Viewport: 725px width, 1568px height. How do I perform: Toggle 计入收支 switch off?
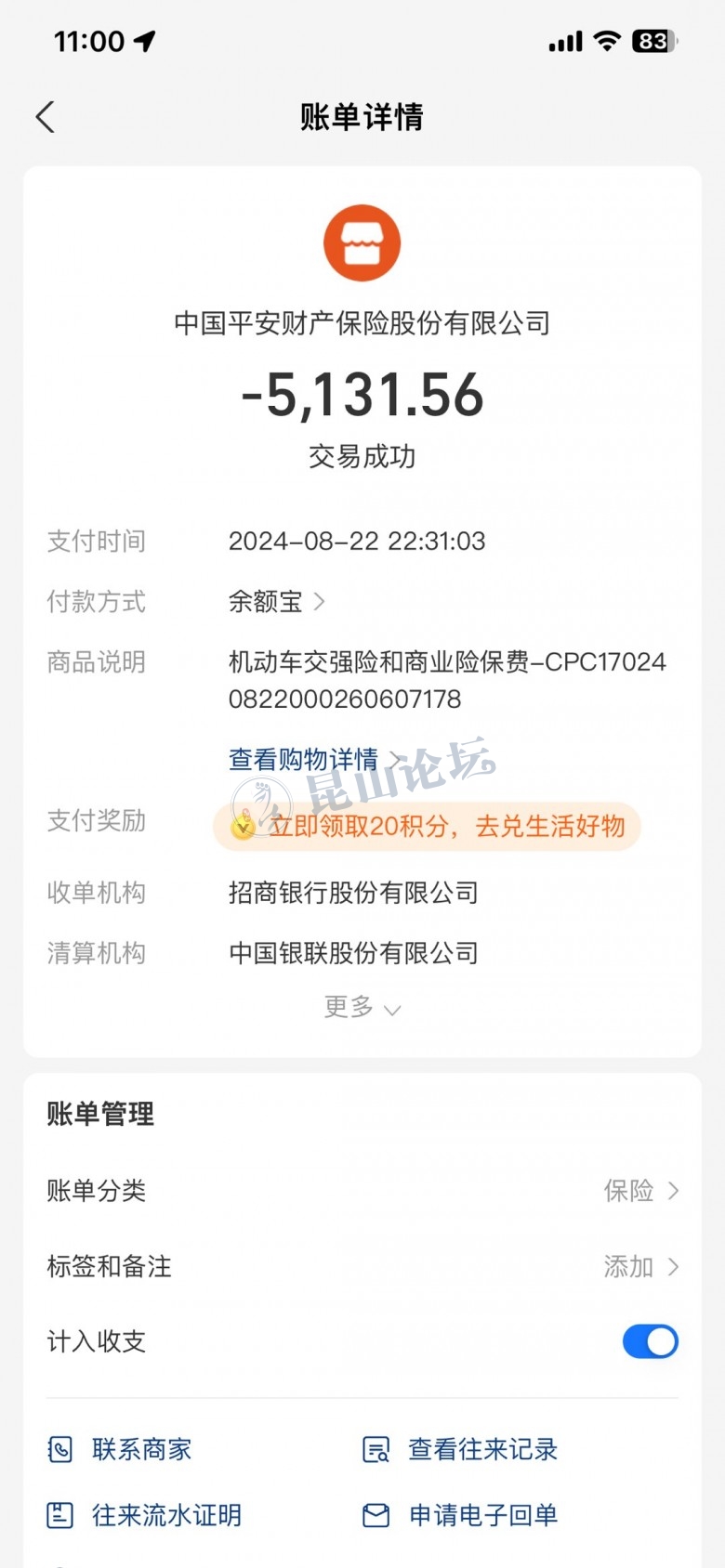point(650,1341)
